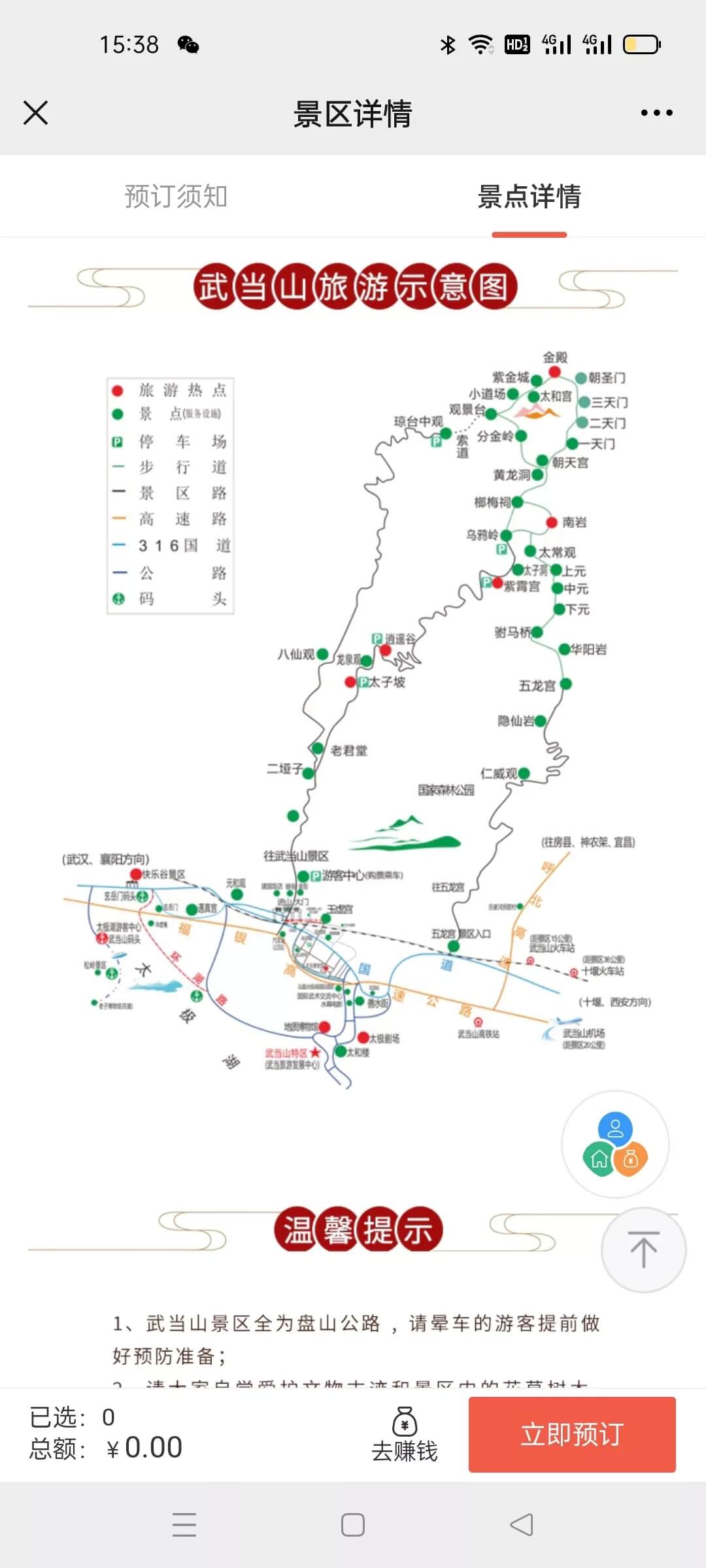Switch to the 预订须知 tab
The image size is (706, 1568).
pyautogui.click(x=176, y=196)
